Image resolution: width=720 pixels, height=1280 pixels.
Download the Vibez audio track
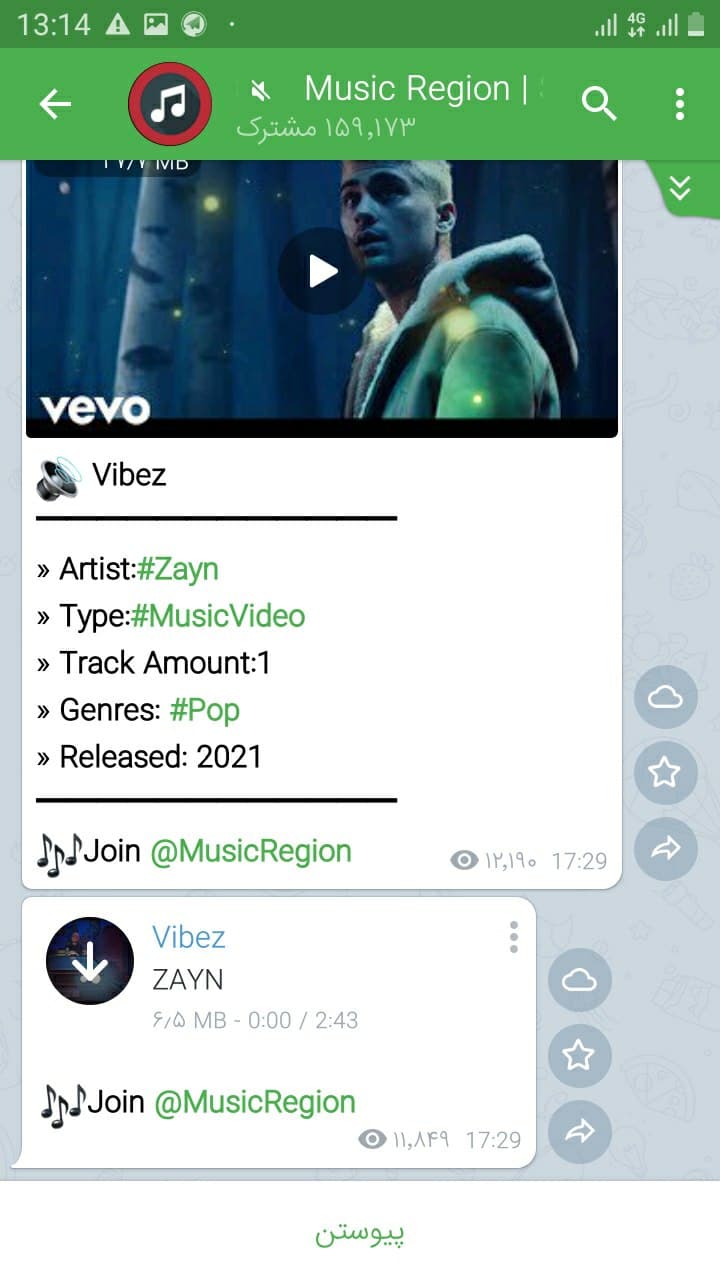pyautogui.click(x=90, y=961)
